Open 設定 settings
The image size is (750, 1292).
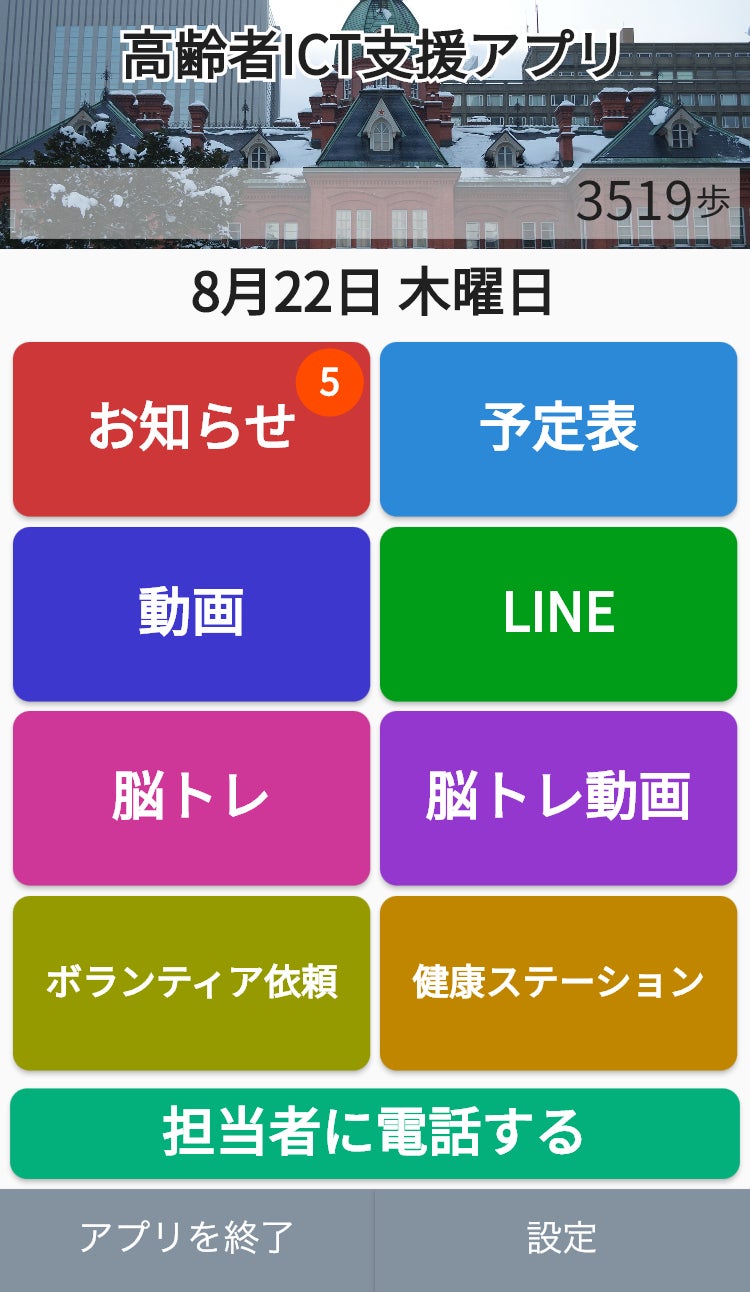tap(562, 1239)
